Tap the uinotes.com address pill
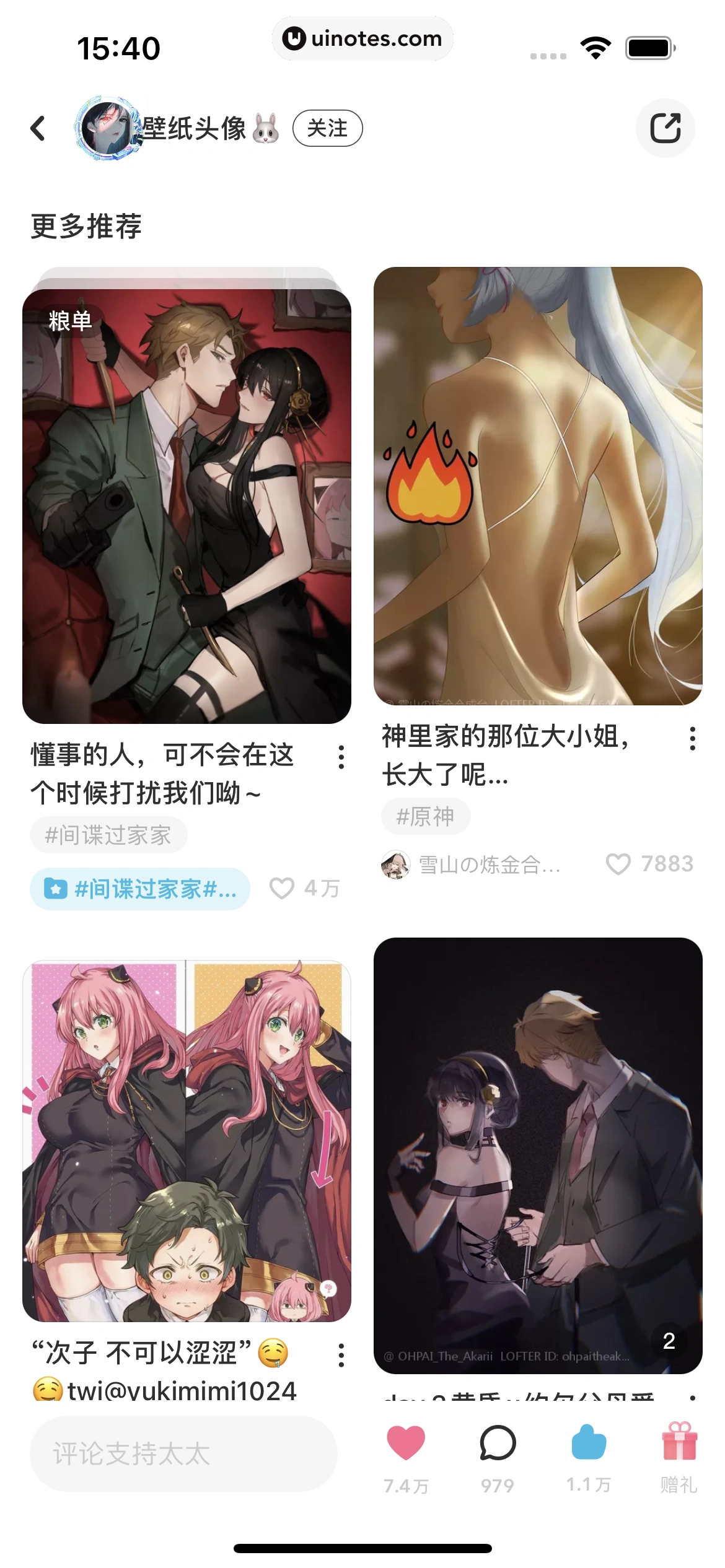 click(x=362, y=38)
